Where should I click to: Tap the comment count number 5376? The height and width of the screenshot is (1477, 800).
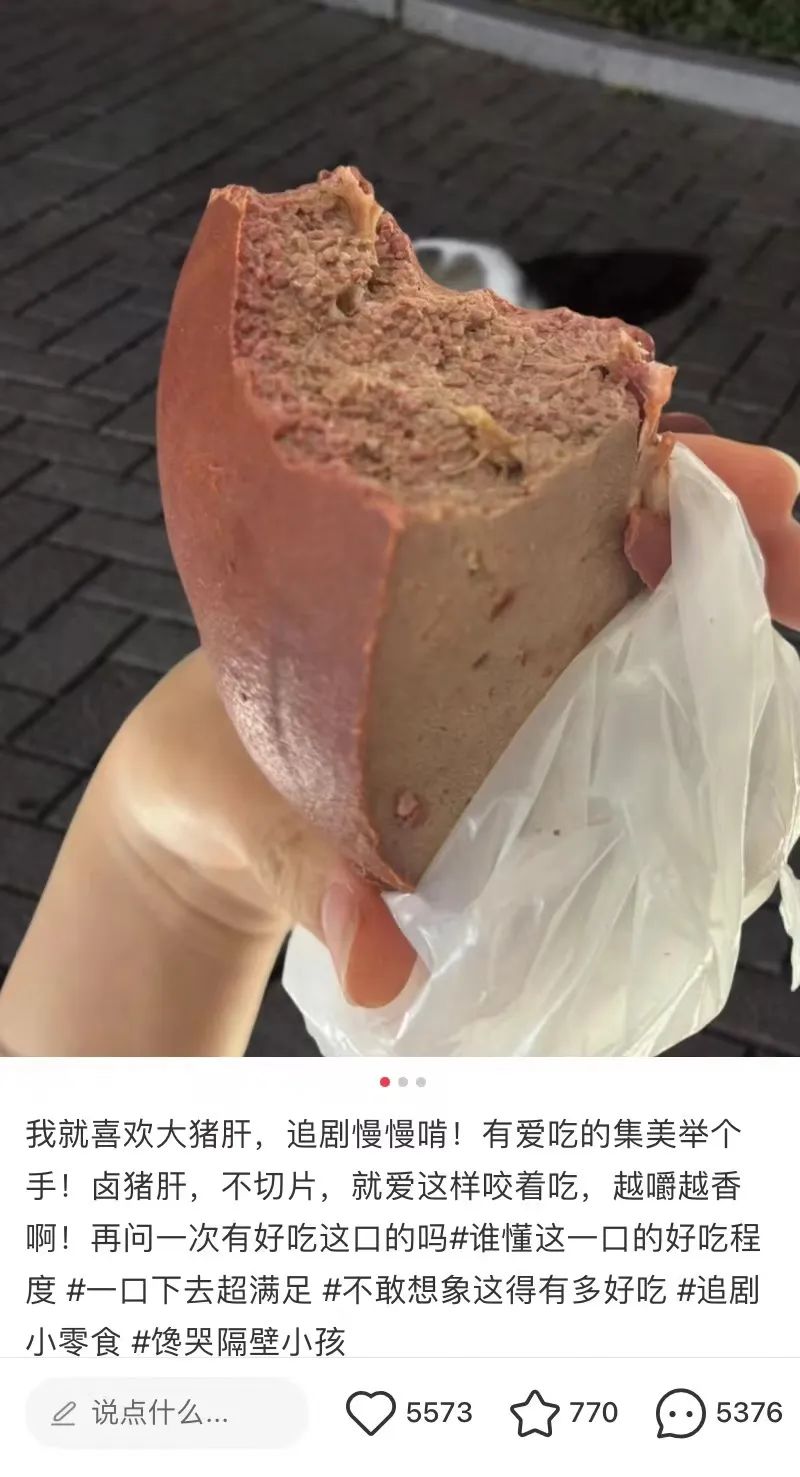point(738,1412)
